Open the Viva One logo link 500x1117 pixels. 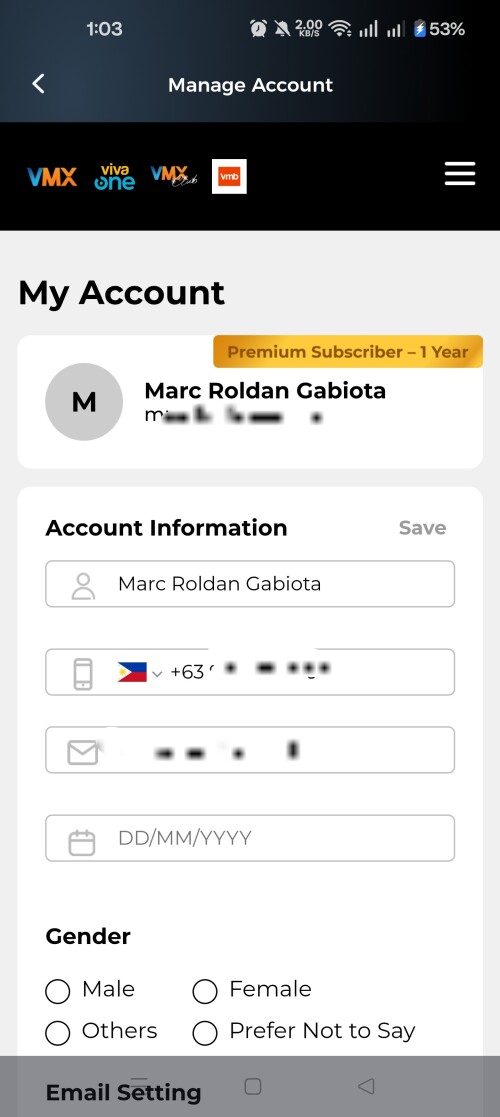[114, 176]
